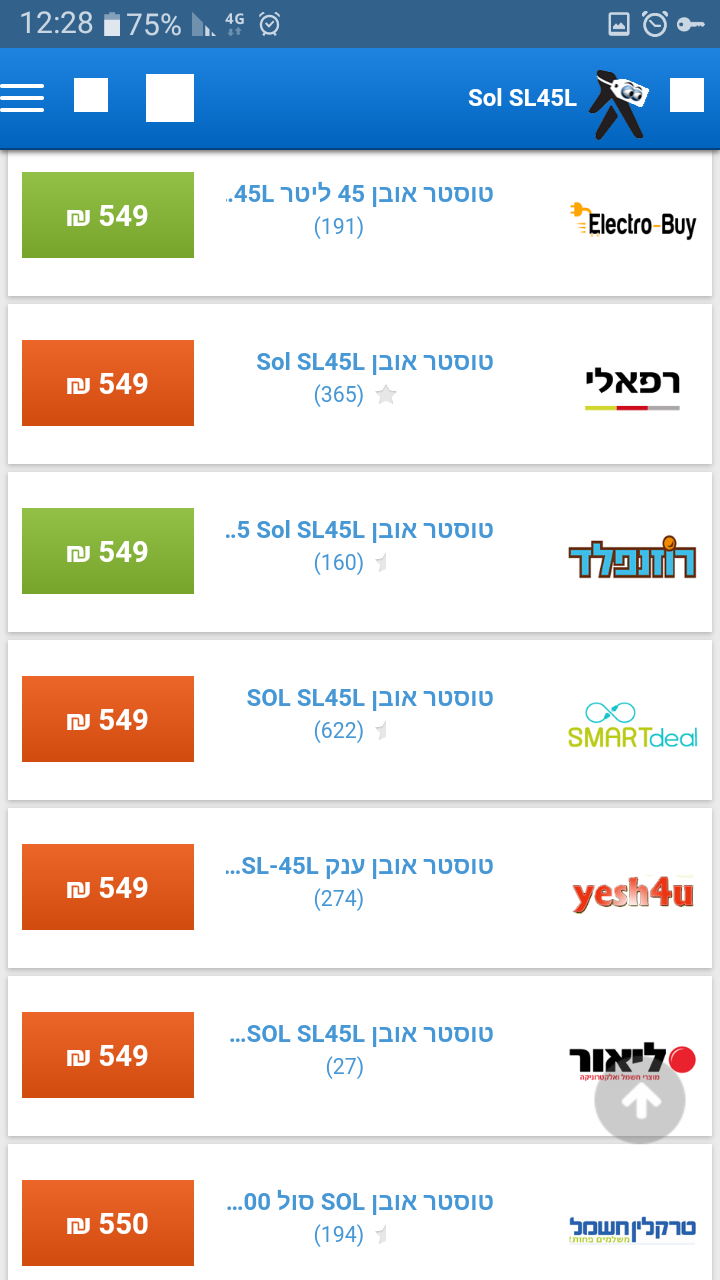Screen dimensions: 720x1280
Task: Open the yesh4u product title link
Action: click(x=360, y=866)
